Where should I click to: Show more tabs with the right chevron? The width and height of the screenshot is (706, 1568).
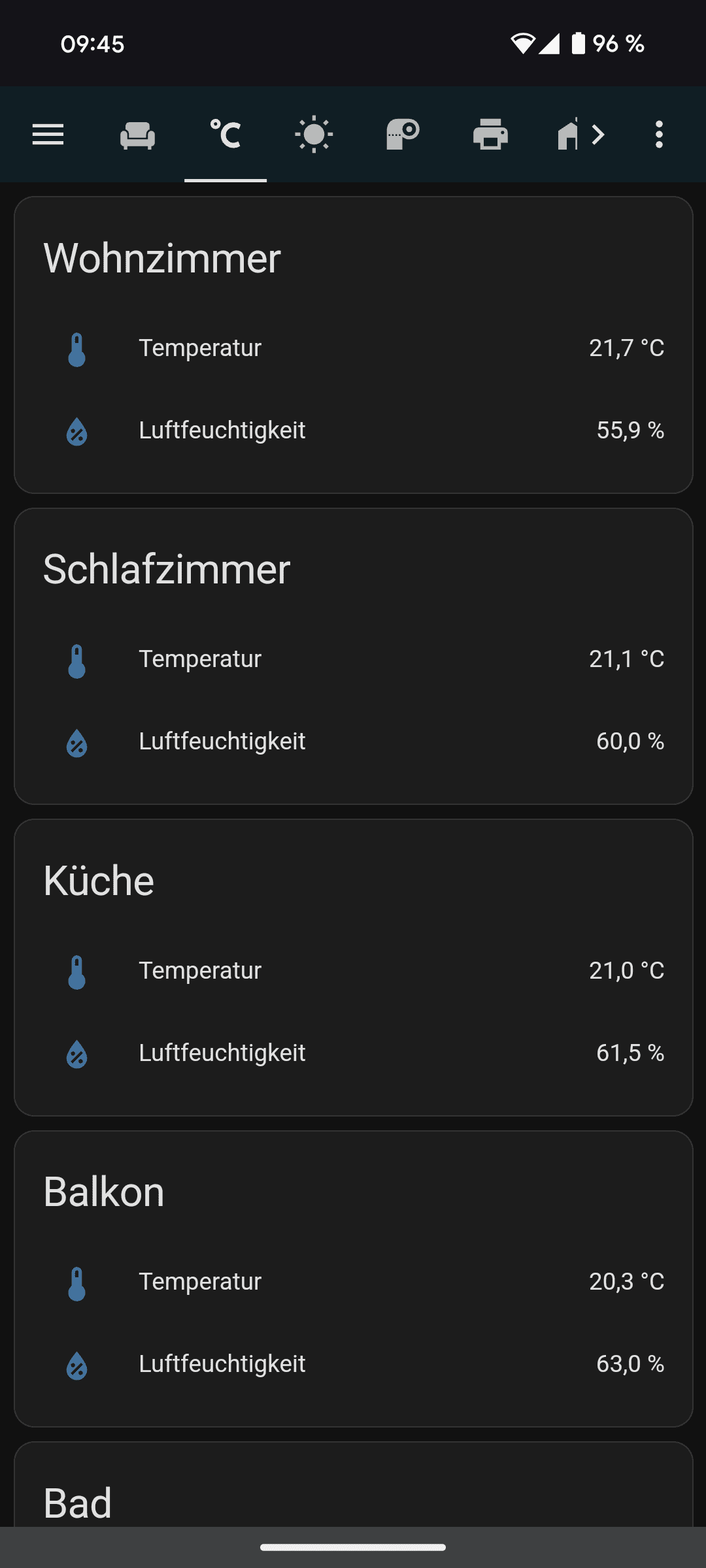coord(597,135)
